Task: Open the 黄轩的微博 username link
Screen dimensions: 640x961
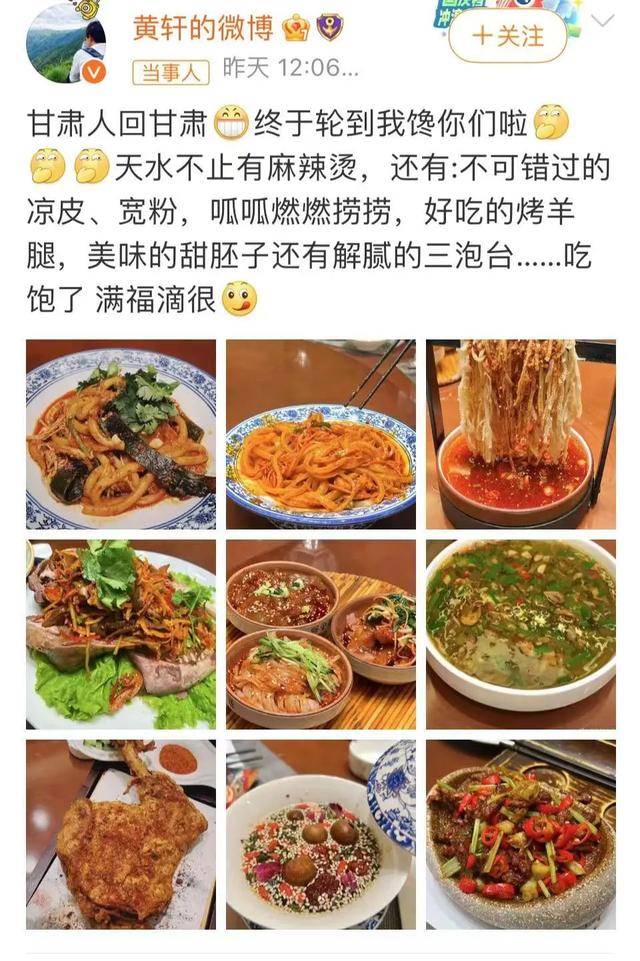Action: click(x=203, y=27)
